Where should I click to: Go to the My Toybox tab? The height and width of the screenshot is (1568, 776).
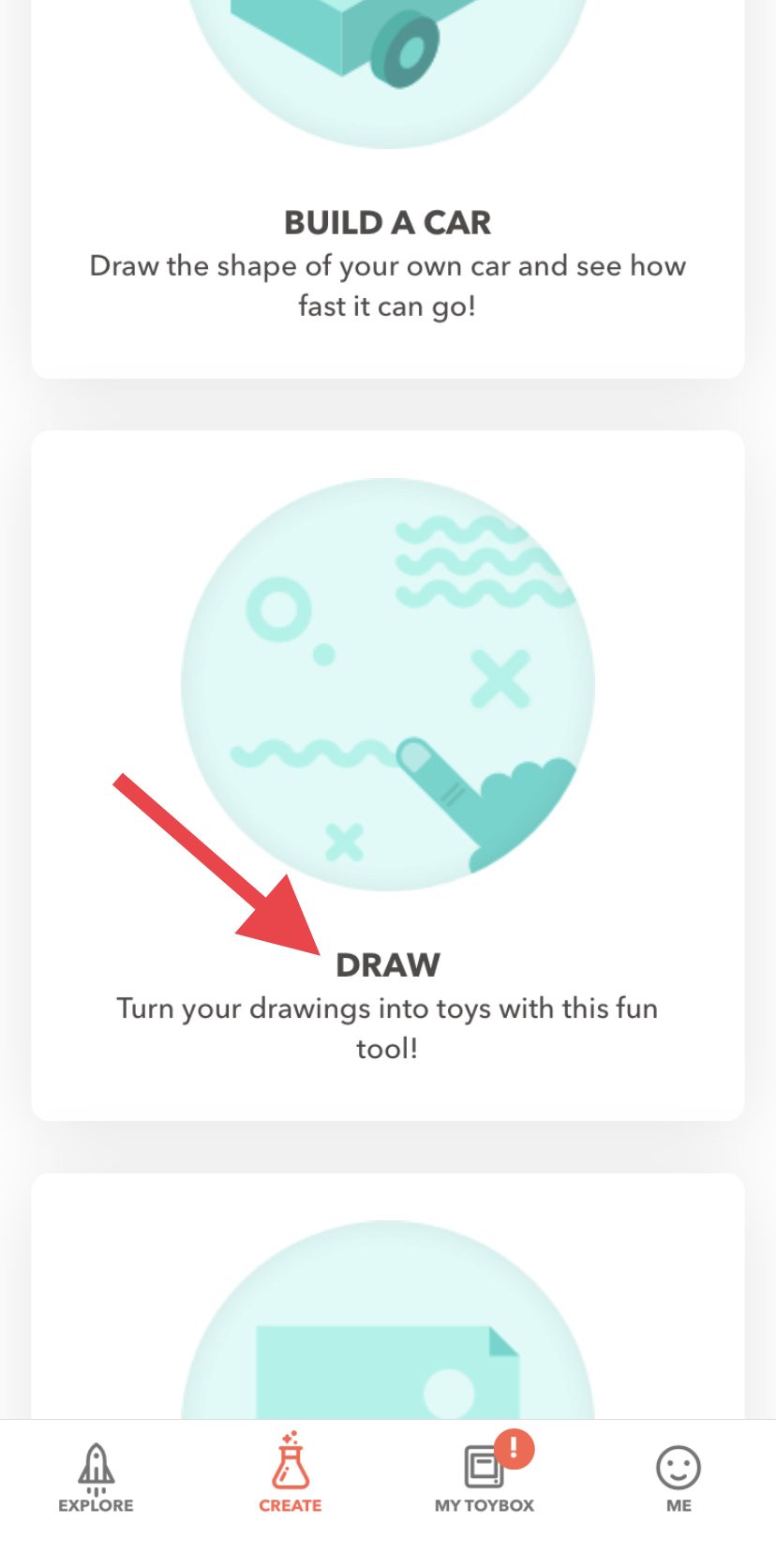[485, 1476]
